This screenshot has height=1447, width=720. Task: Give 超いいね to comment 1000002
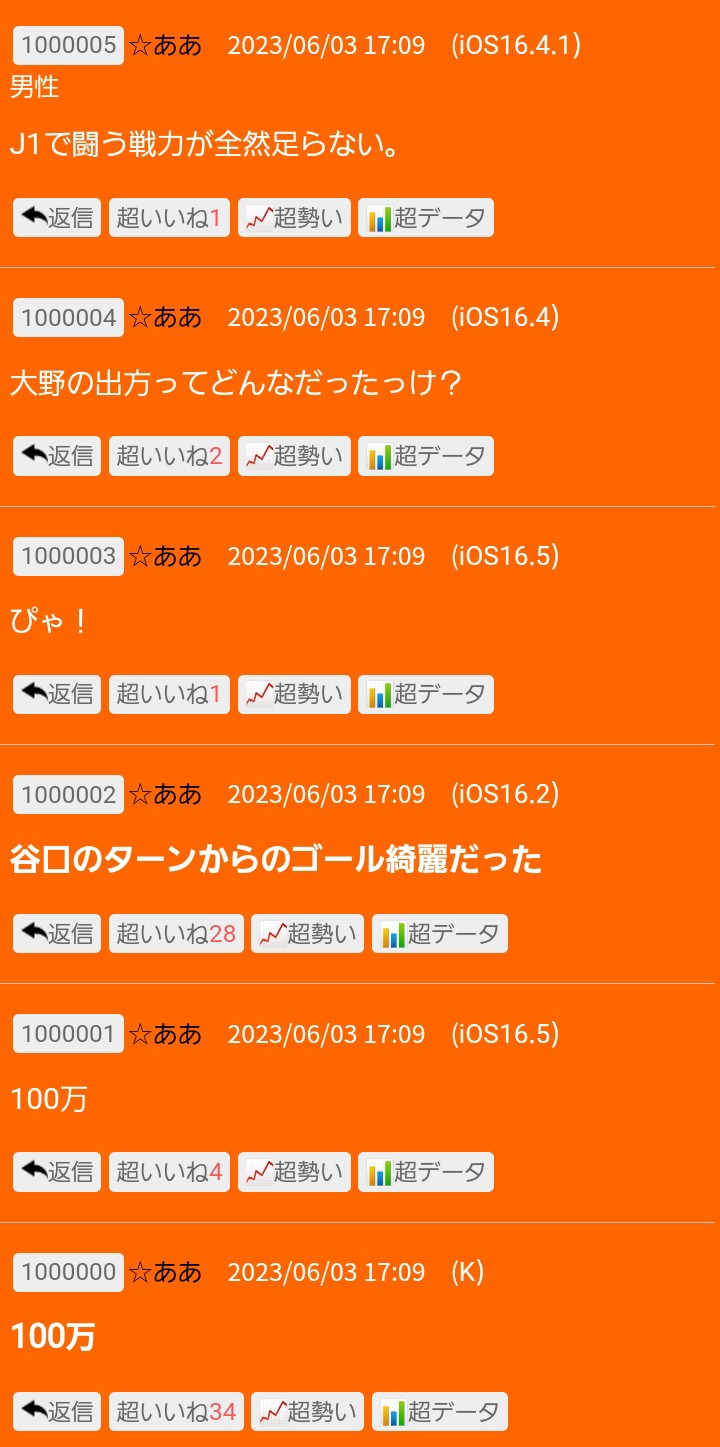point(176,934)
